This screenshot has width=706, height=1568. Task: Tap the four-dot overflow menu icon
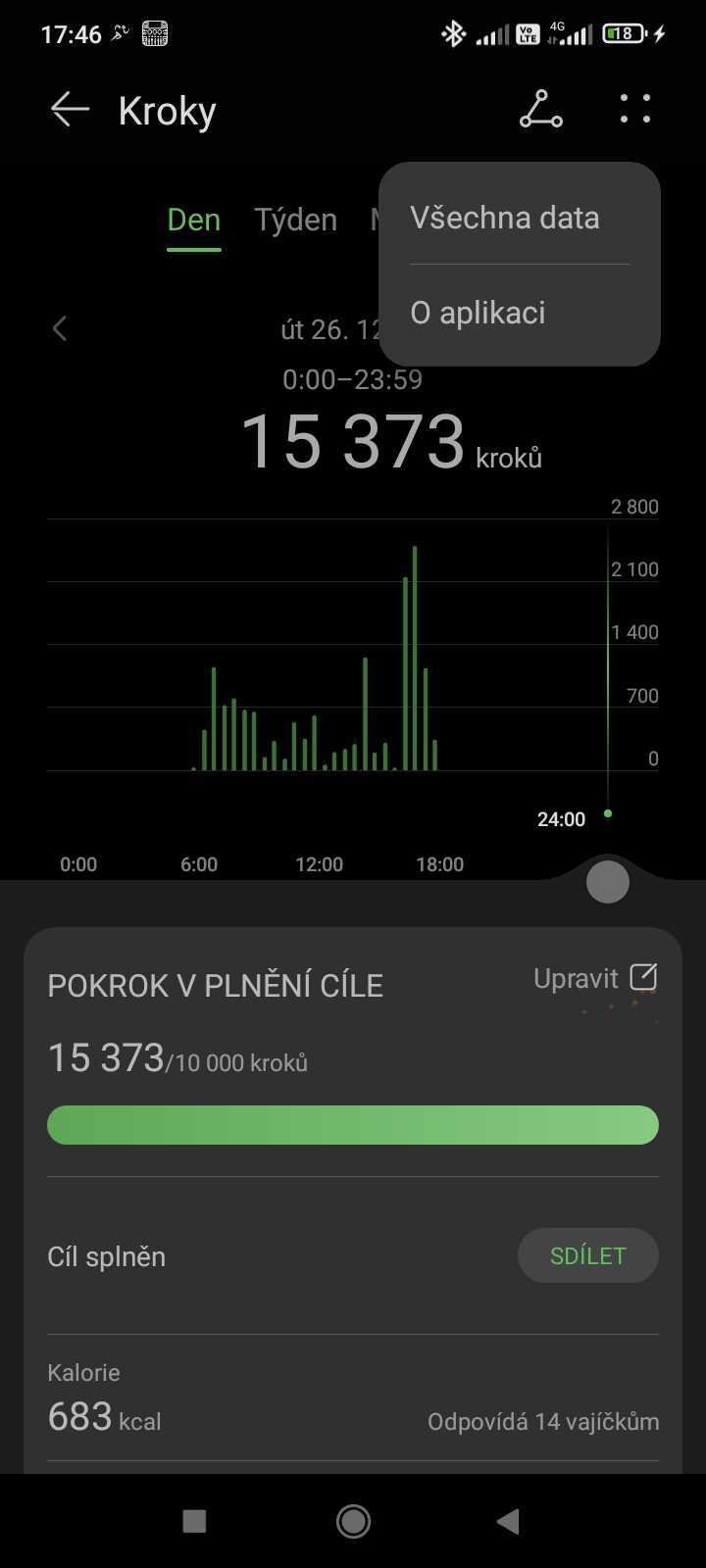point(635,109)
